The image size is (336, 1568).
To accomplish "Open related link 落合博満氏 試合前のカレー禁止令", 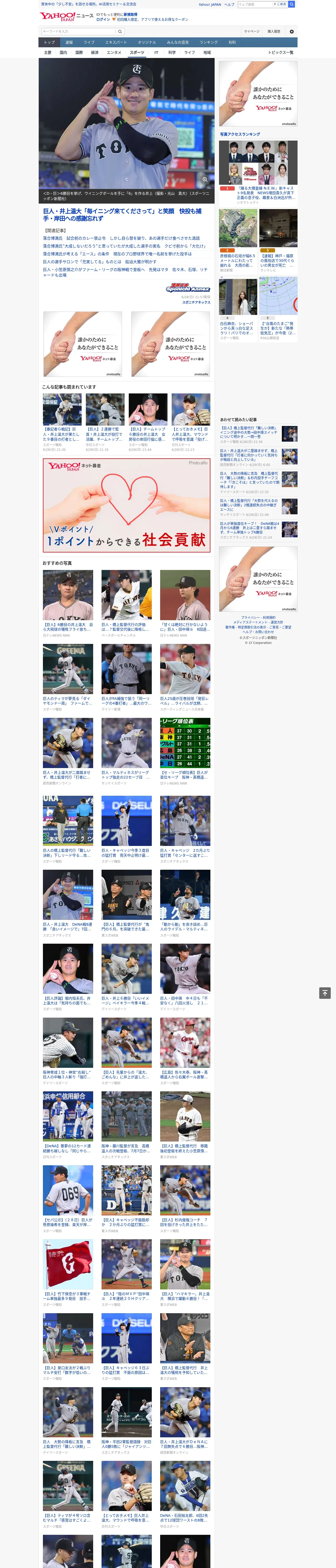I will tap(121, 238).
